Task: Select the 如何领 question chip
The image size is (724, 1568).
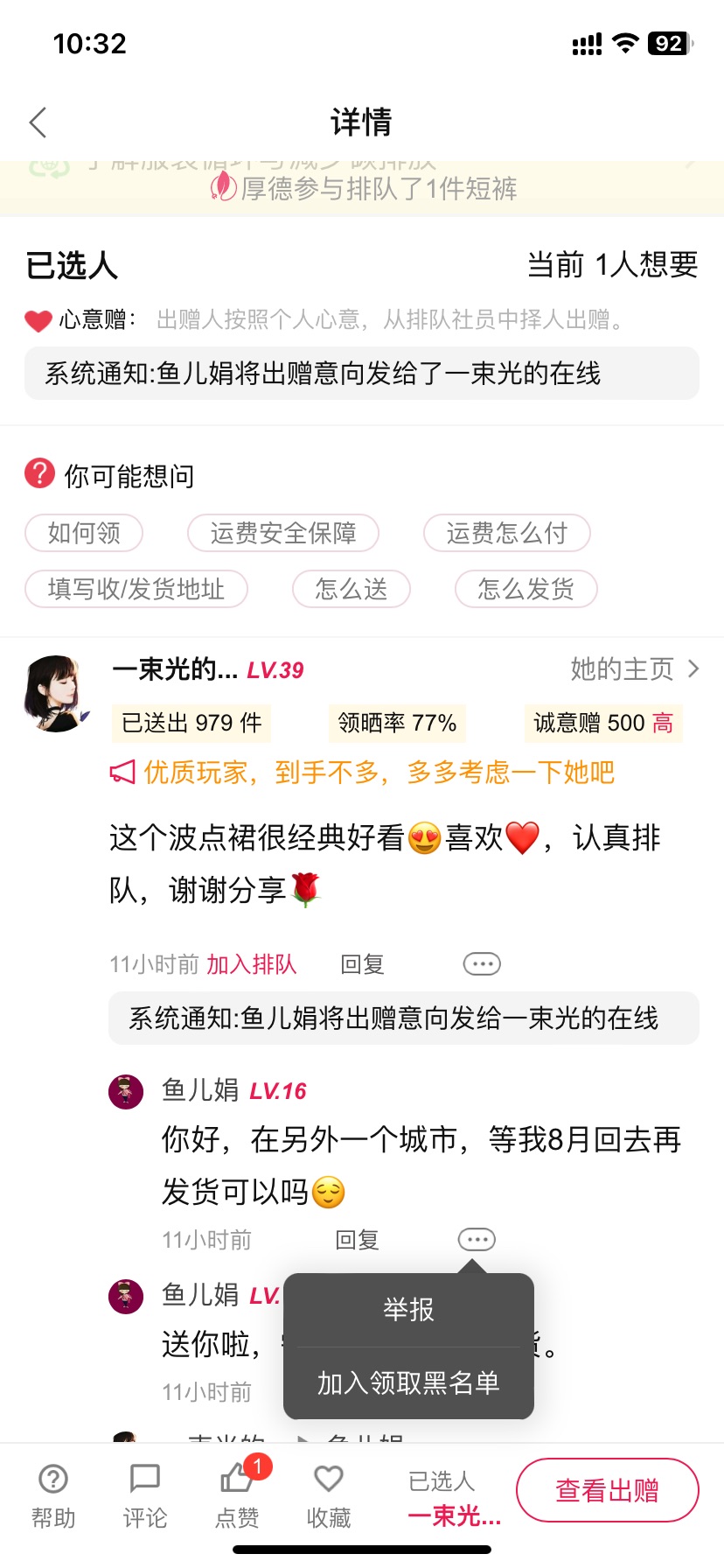Action: pos(84,533)
